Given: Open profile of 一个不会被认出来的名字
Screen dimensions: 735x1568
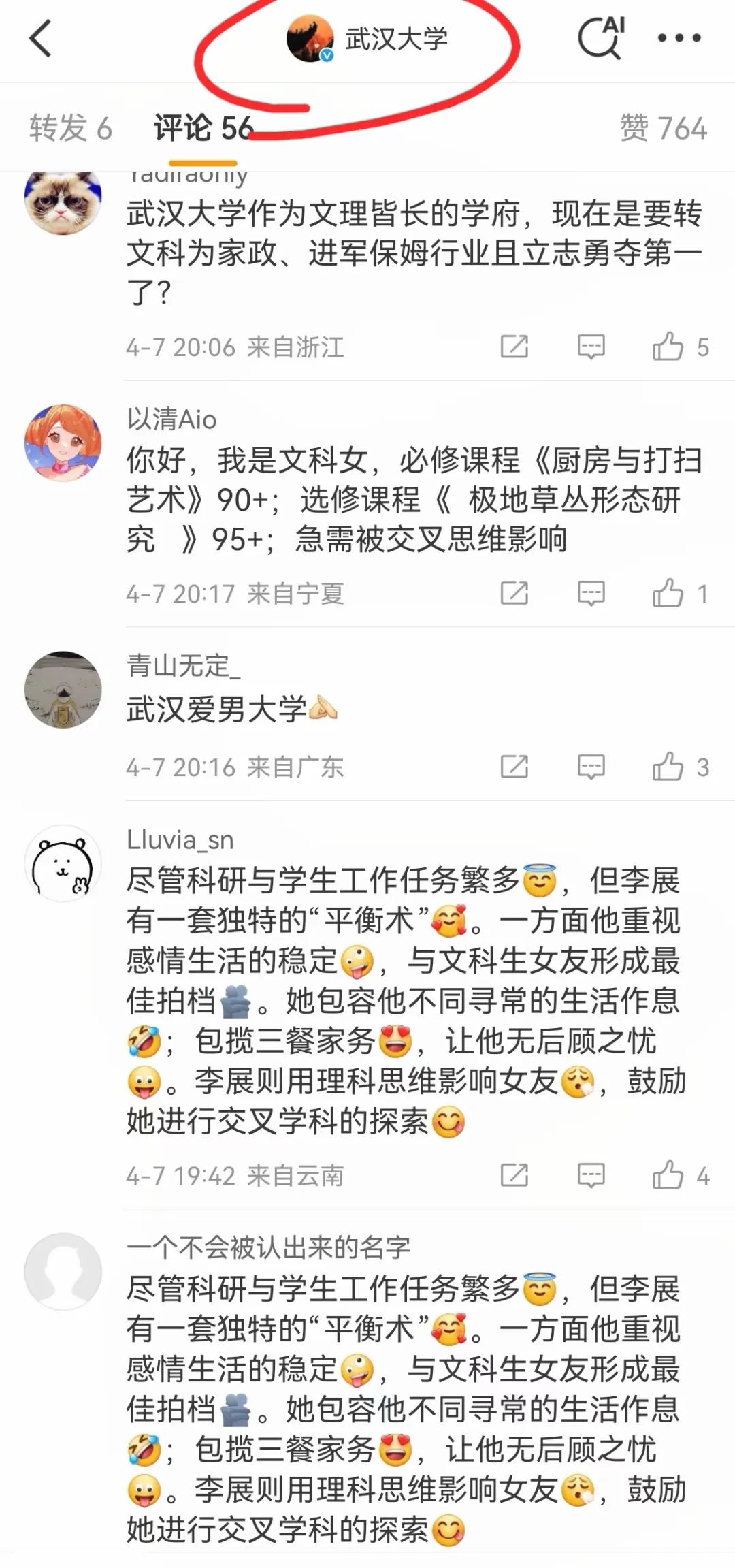Looking at the screenshot, I should pos(268,1247).
